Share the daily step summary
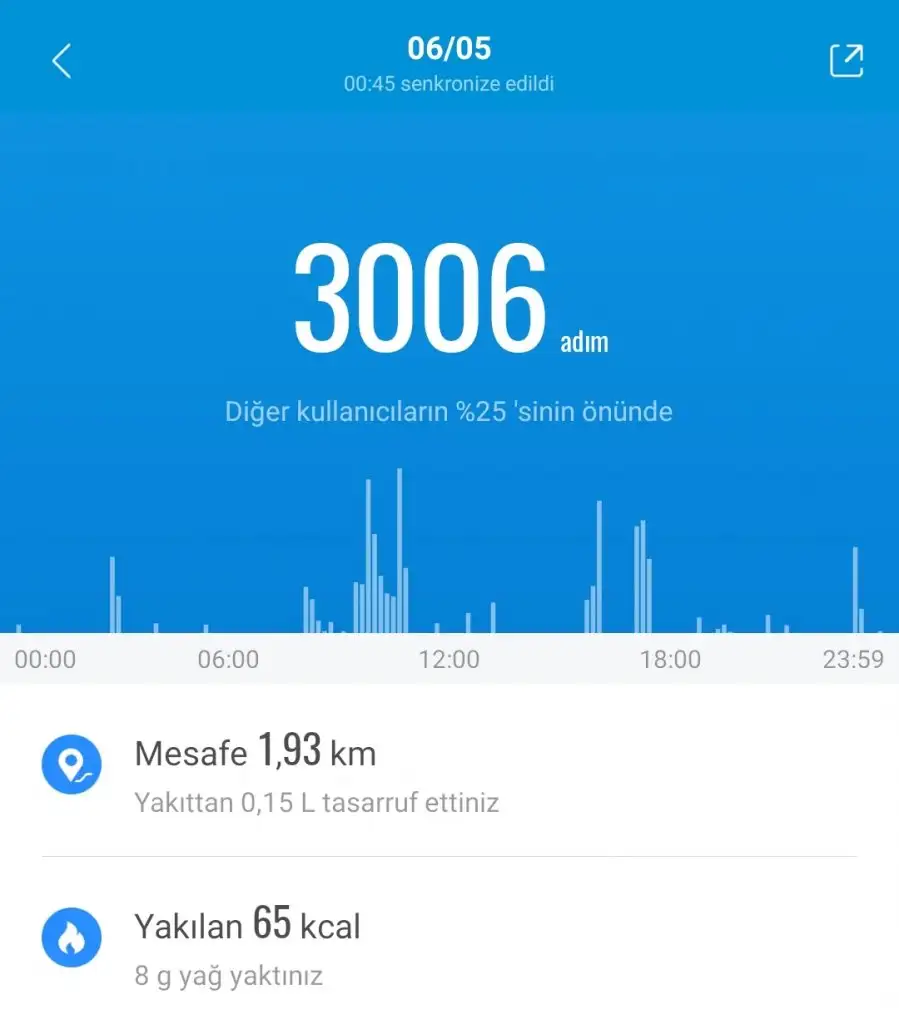The width and height of the screenshot is (899, 1024). pos(846,61)
